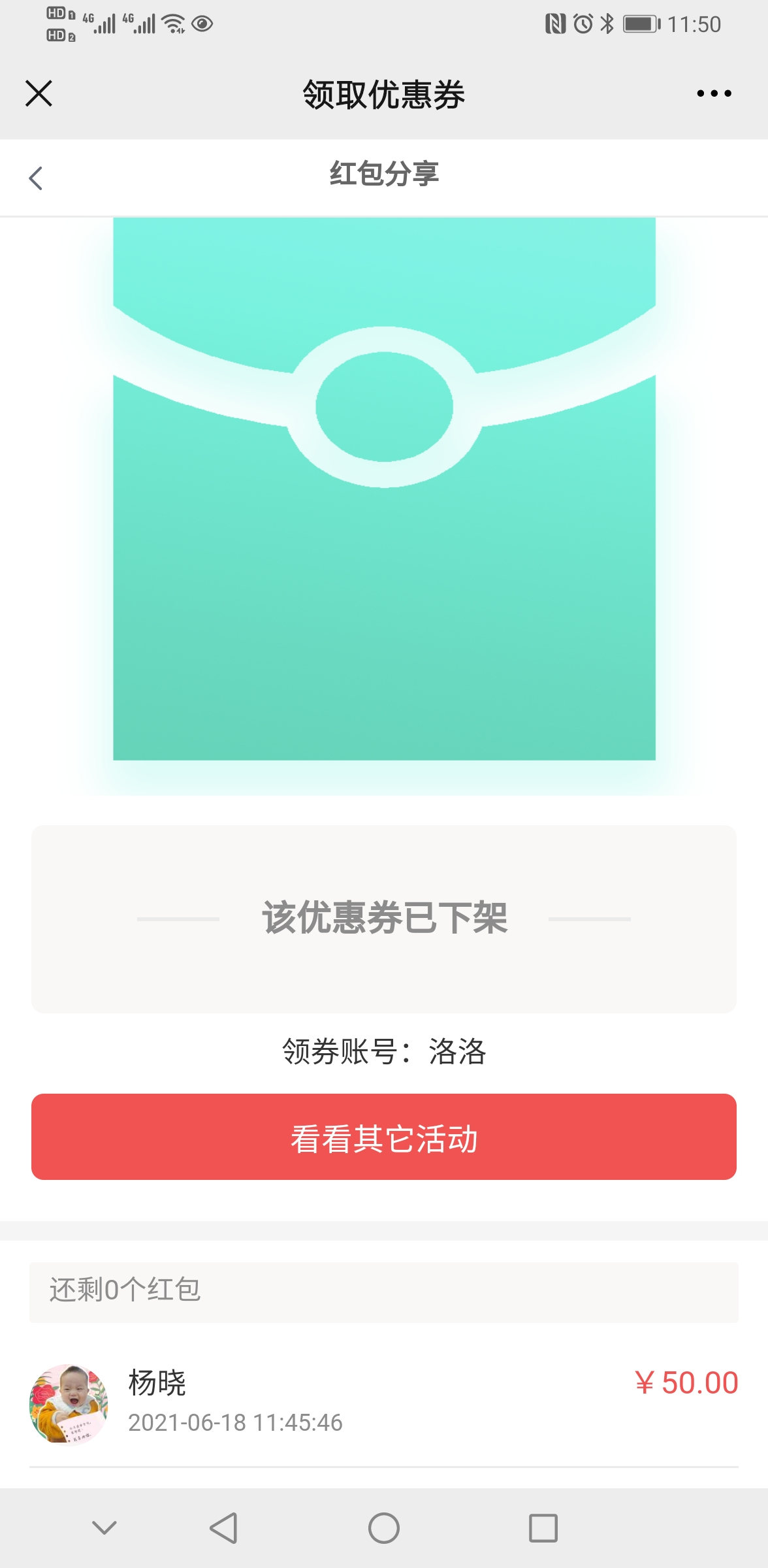768x1568 pixels.
Task: Tap the system home button
Action: 384,1528
